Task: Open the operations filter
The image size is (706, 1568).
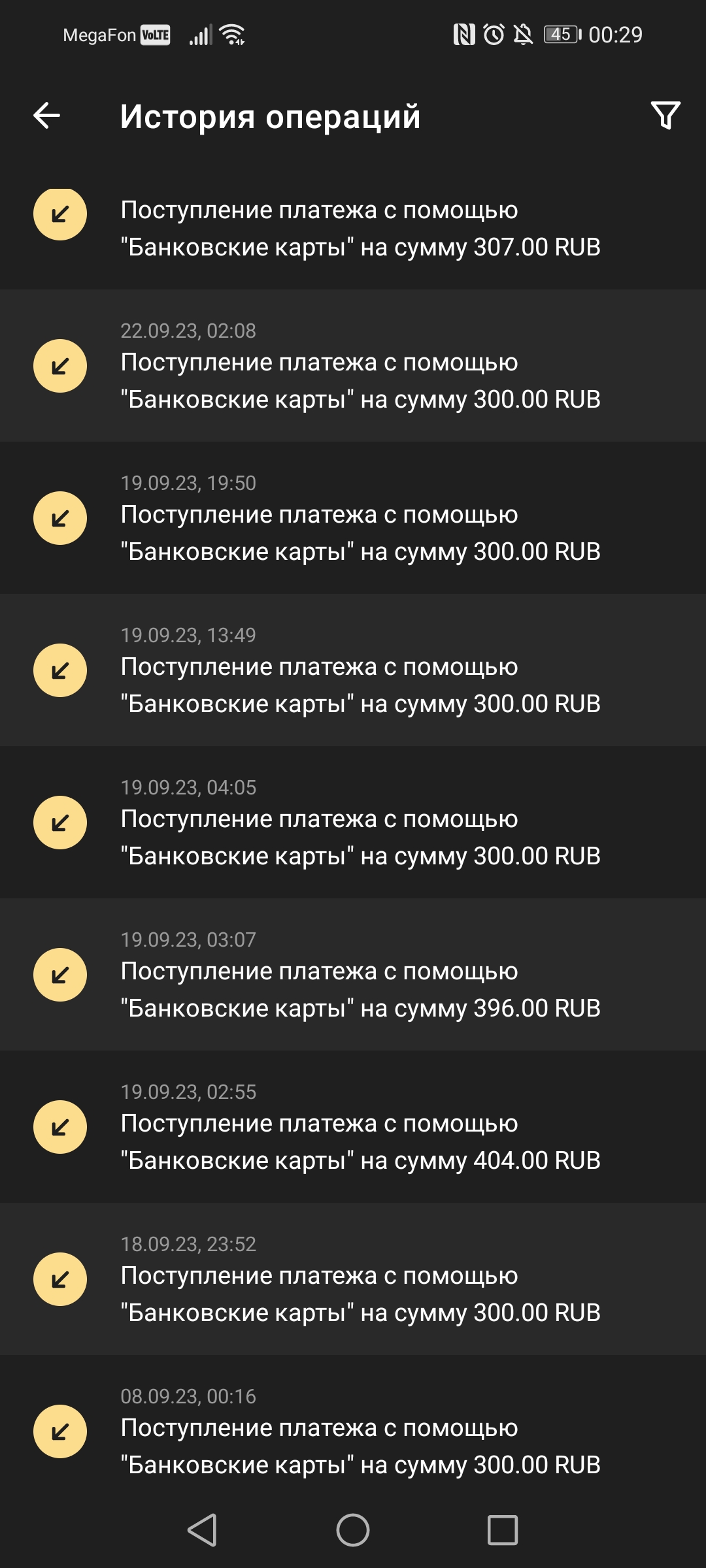Action: click(665, 116)
